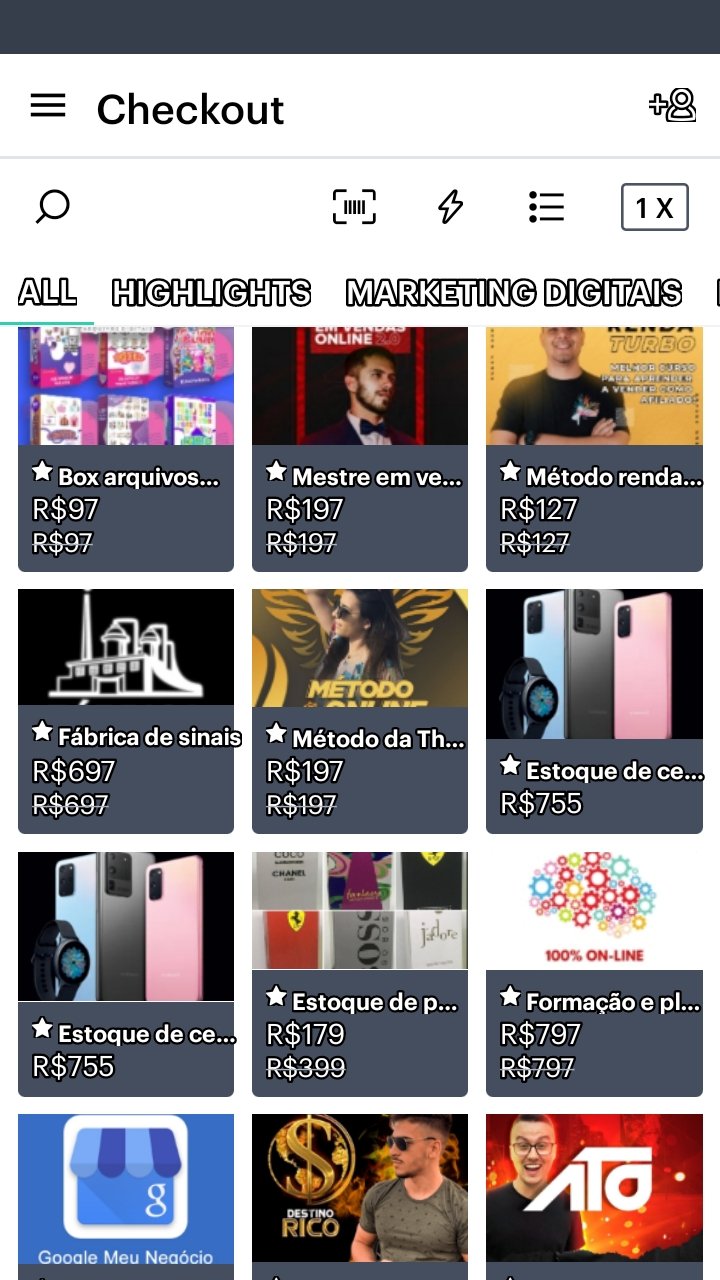720x1280 pixels.
Task: Add Fábrica de sinais to checkout
Action: [126, 710]
